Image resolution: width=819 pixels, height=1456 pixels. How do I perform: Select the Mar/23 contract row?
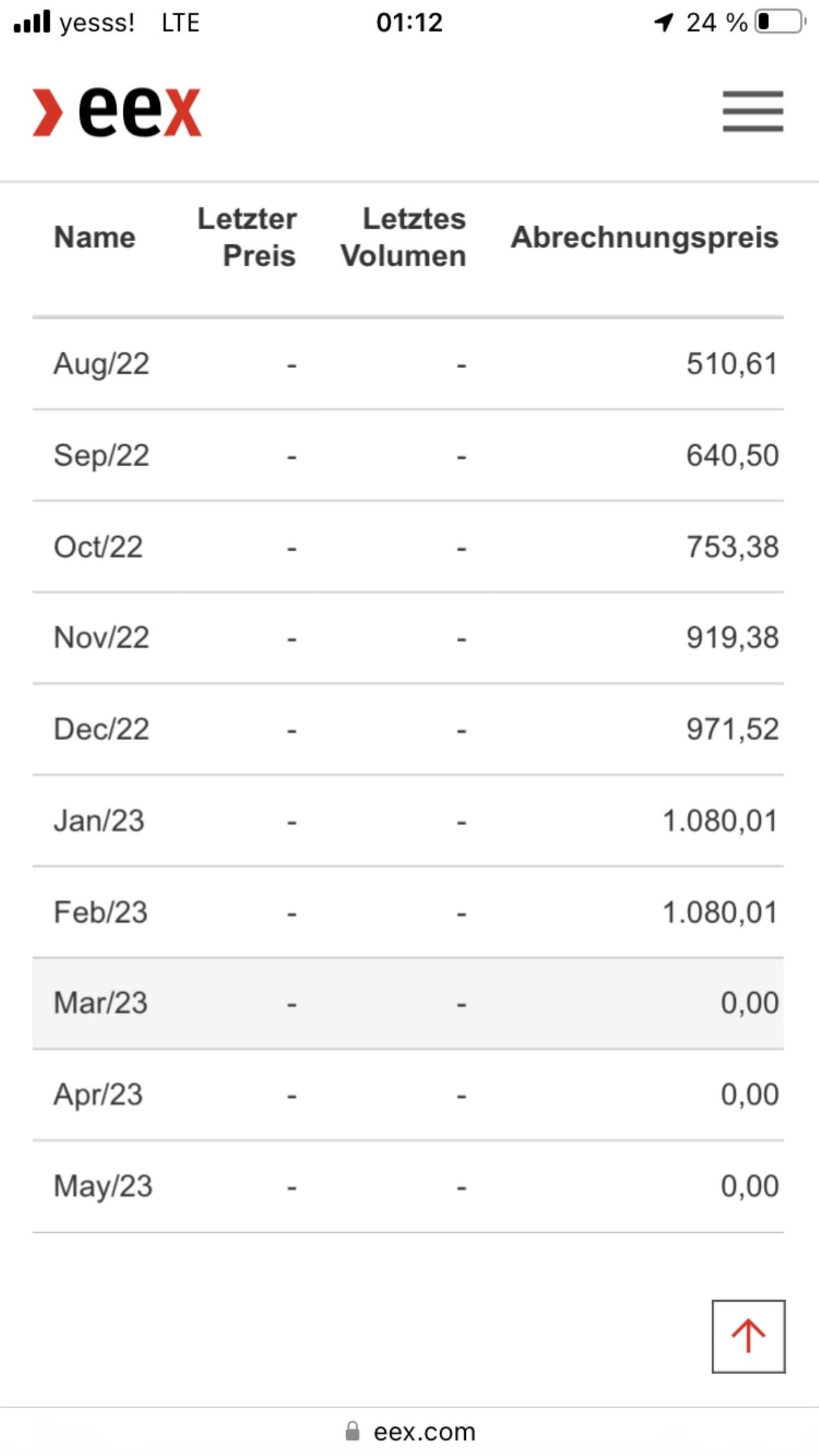click(x=408, y=1003)
